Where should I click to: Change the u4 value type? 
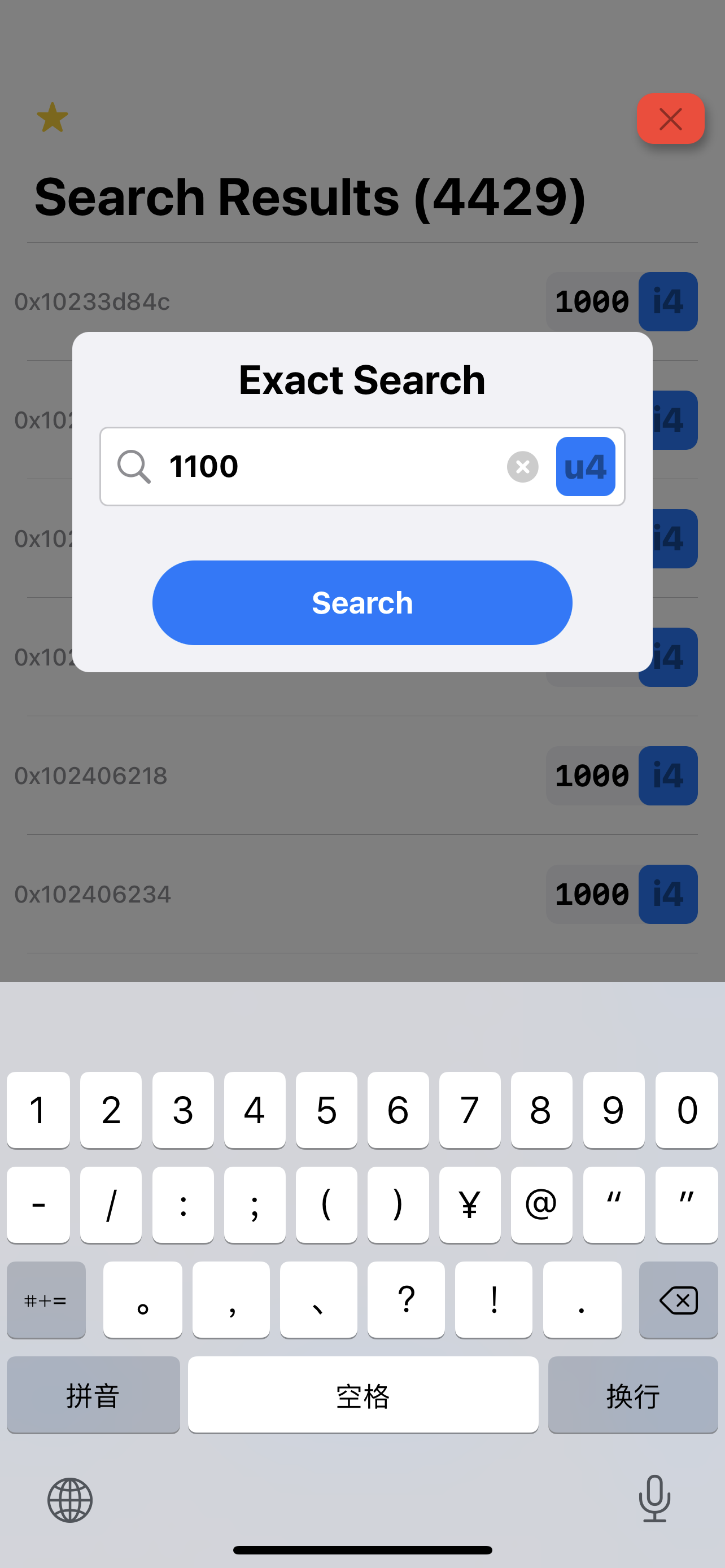585,467
